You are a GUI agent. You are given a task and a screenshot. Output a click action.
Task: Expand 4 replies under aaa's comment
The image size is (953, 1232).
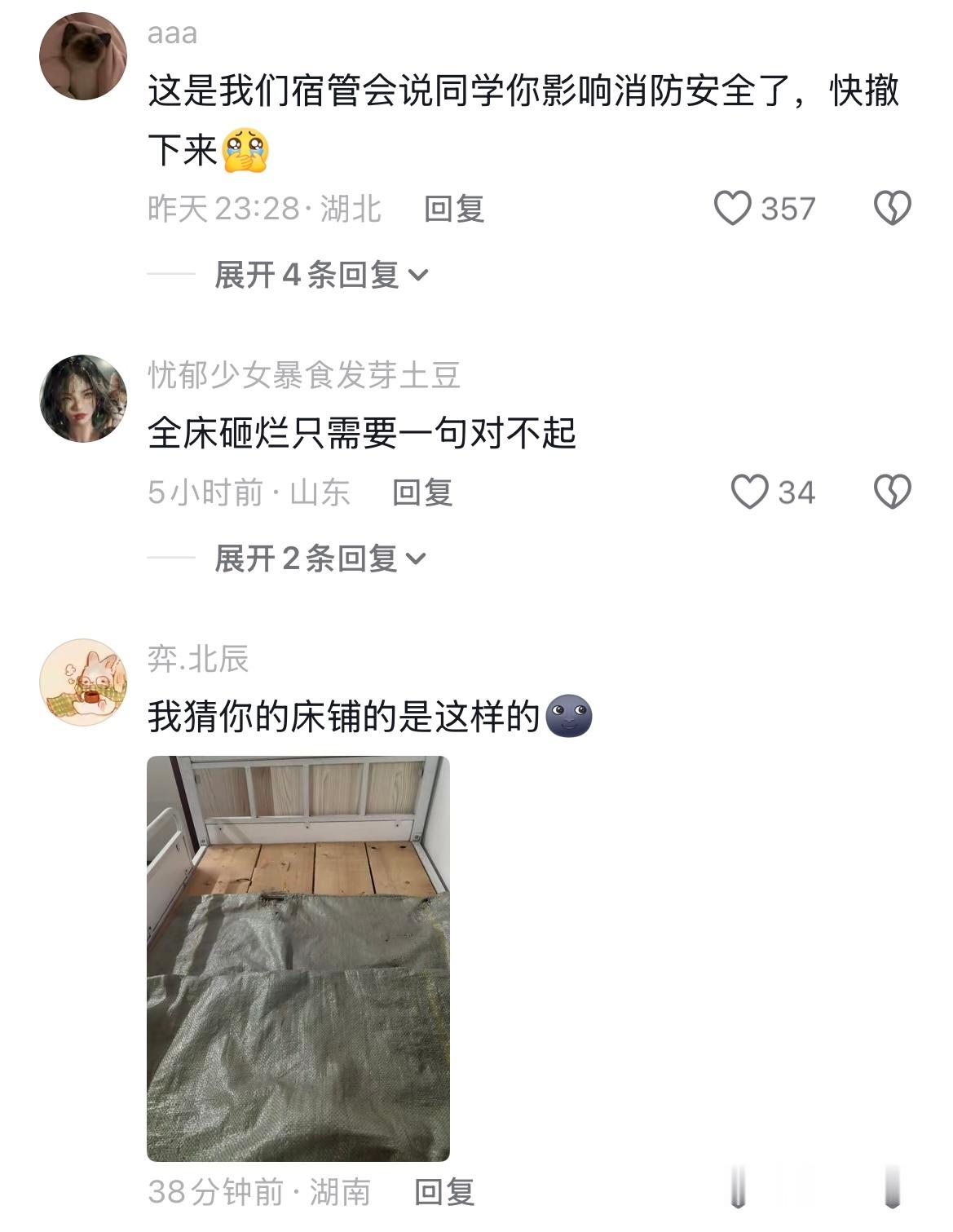click(321, 275)
